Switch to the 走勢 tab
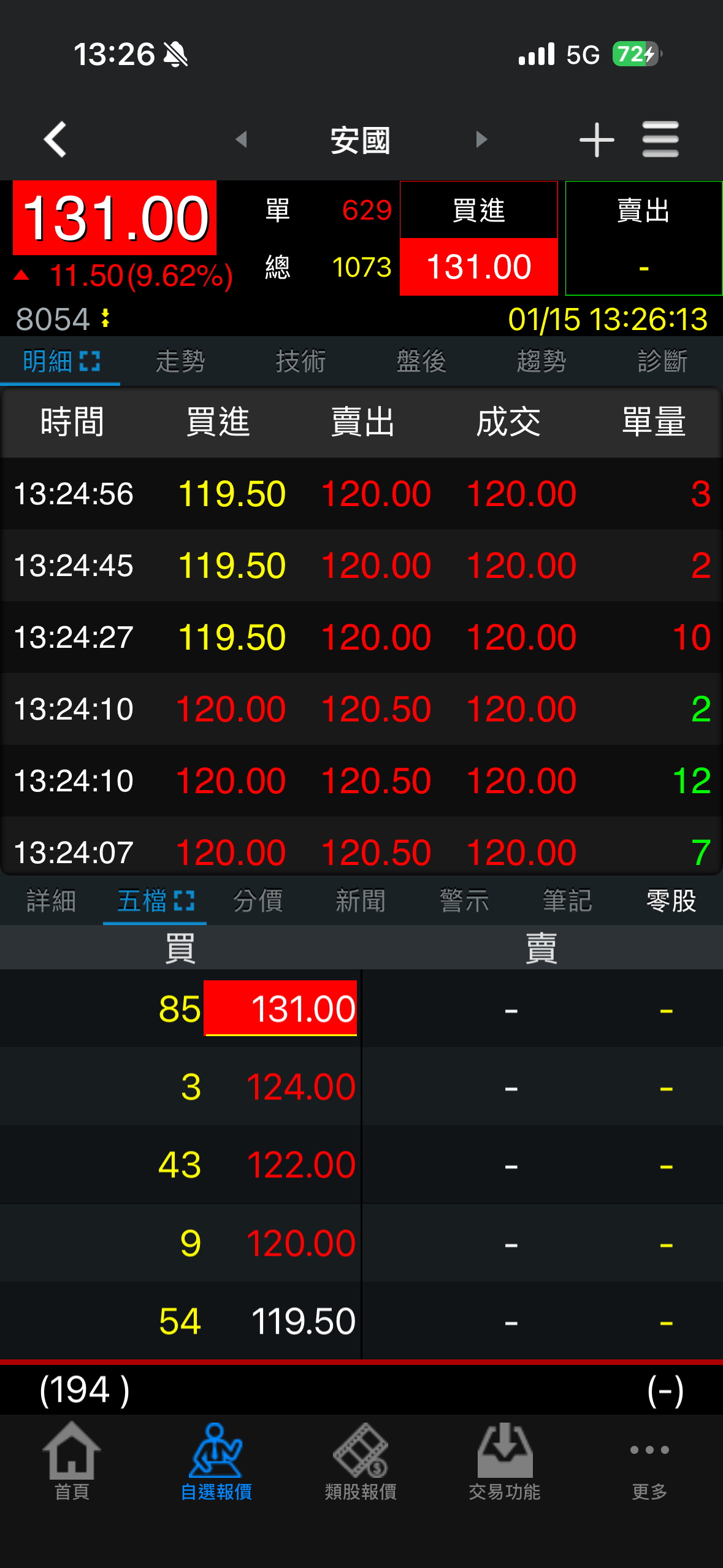 tap(180, 361)
